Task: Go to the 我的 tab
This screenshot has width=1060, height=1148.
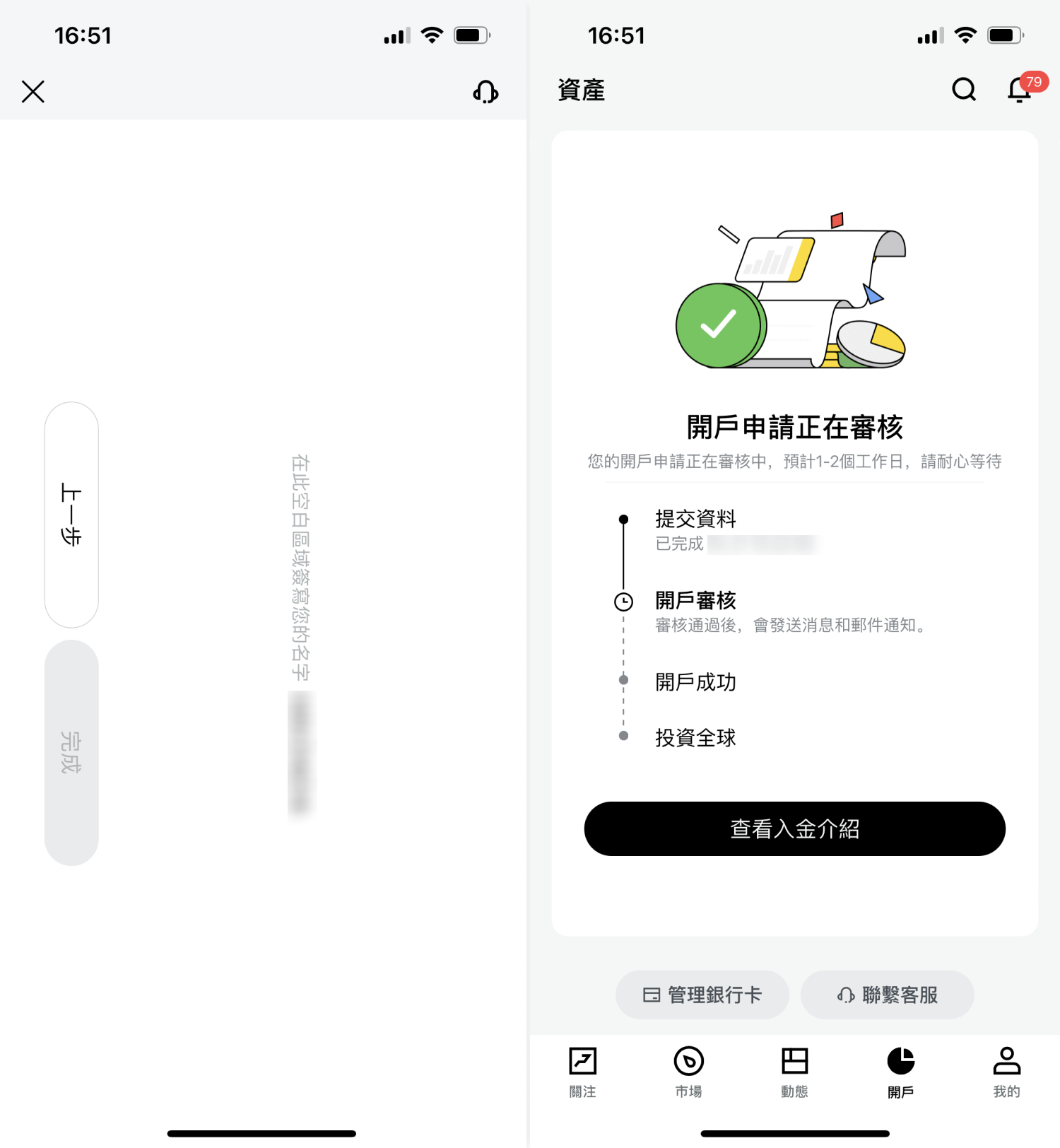Action: (x=1006, y=1072)
